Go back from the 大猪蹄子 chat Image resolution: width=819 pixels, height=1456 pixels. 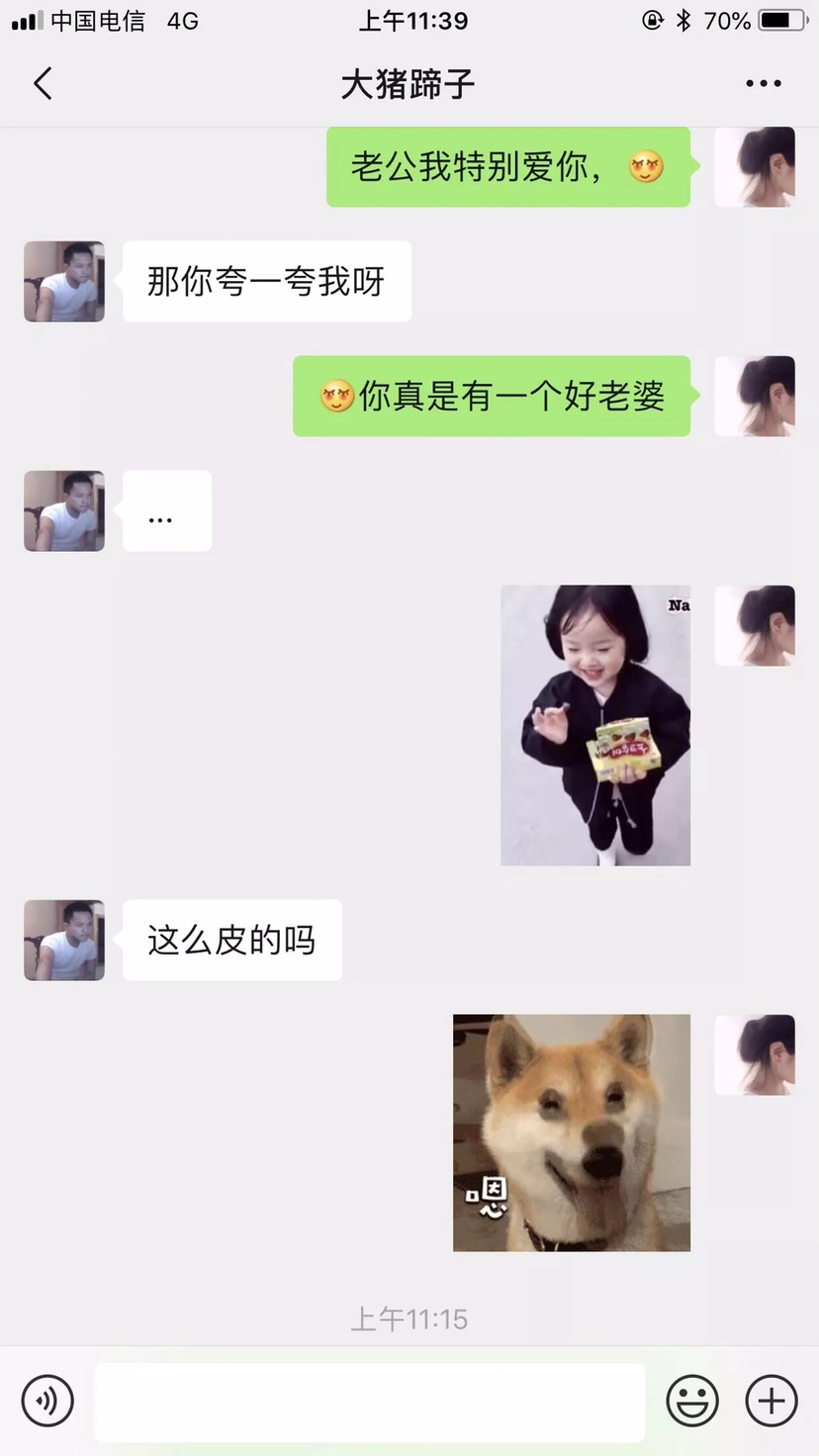(43, 84)
